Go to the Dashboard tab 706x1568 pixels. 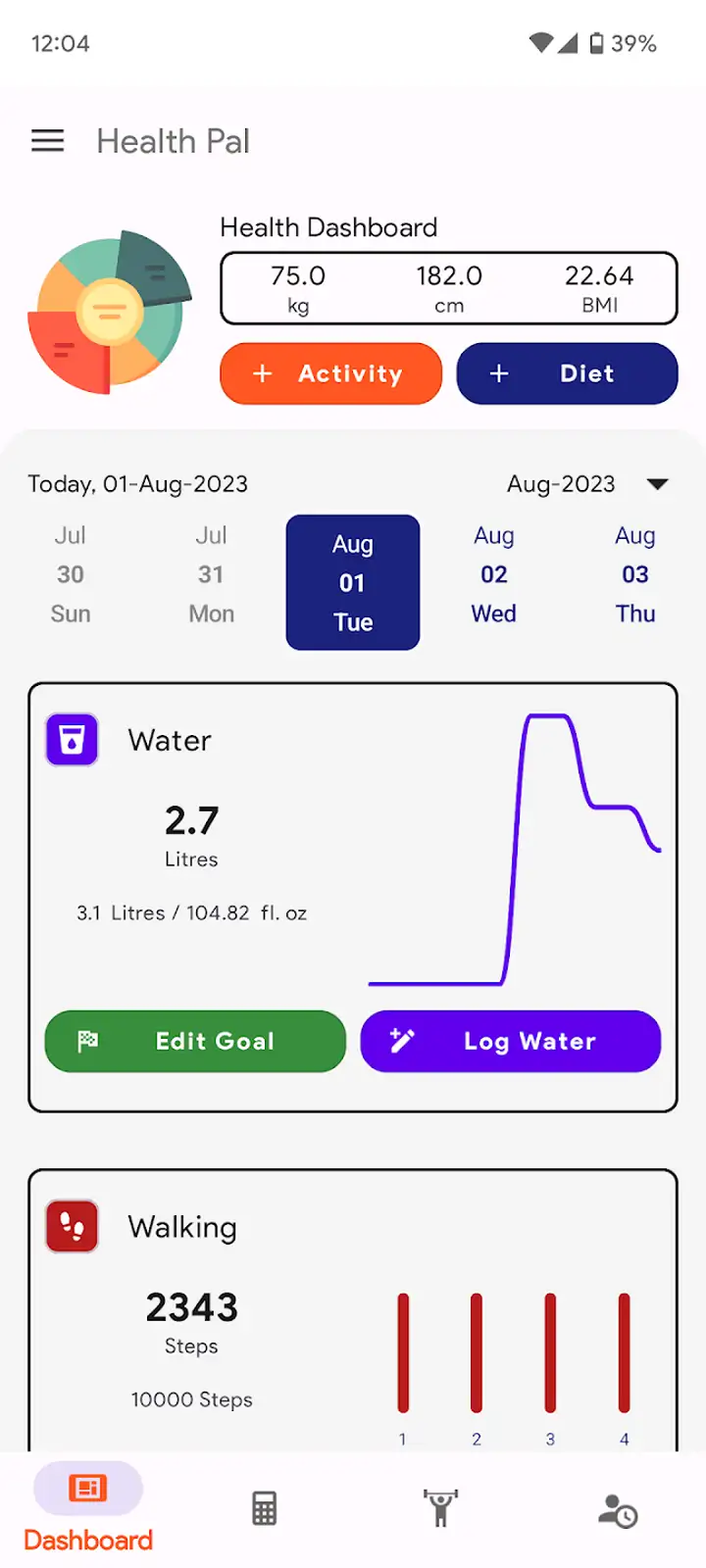pyautogui.click(x=88, y=1509)
